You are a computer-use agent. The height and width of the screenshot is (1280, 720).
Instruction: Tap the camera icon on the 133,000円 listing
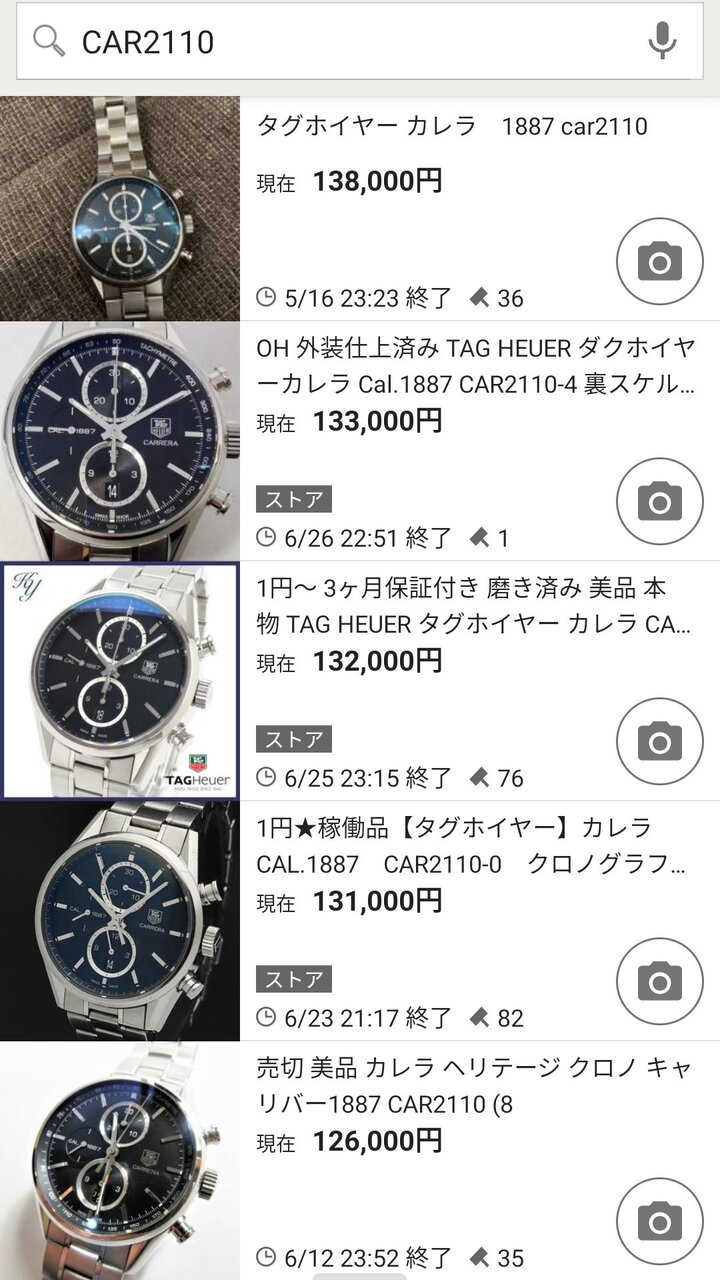[660, 502]
